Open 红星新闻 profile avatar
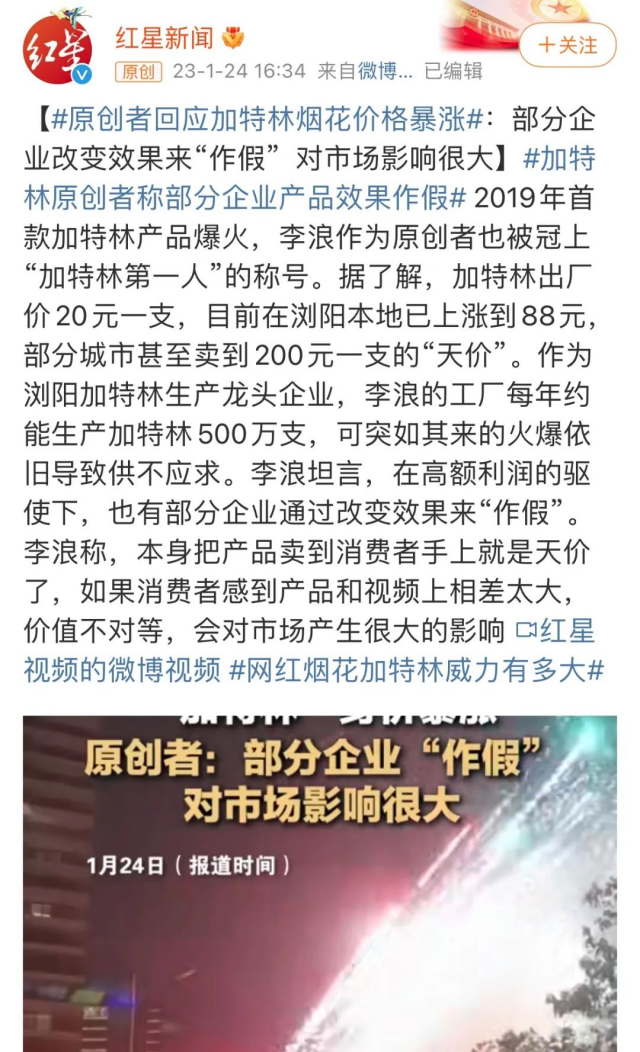 click(58, 48)
